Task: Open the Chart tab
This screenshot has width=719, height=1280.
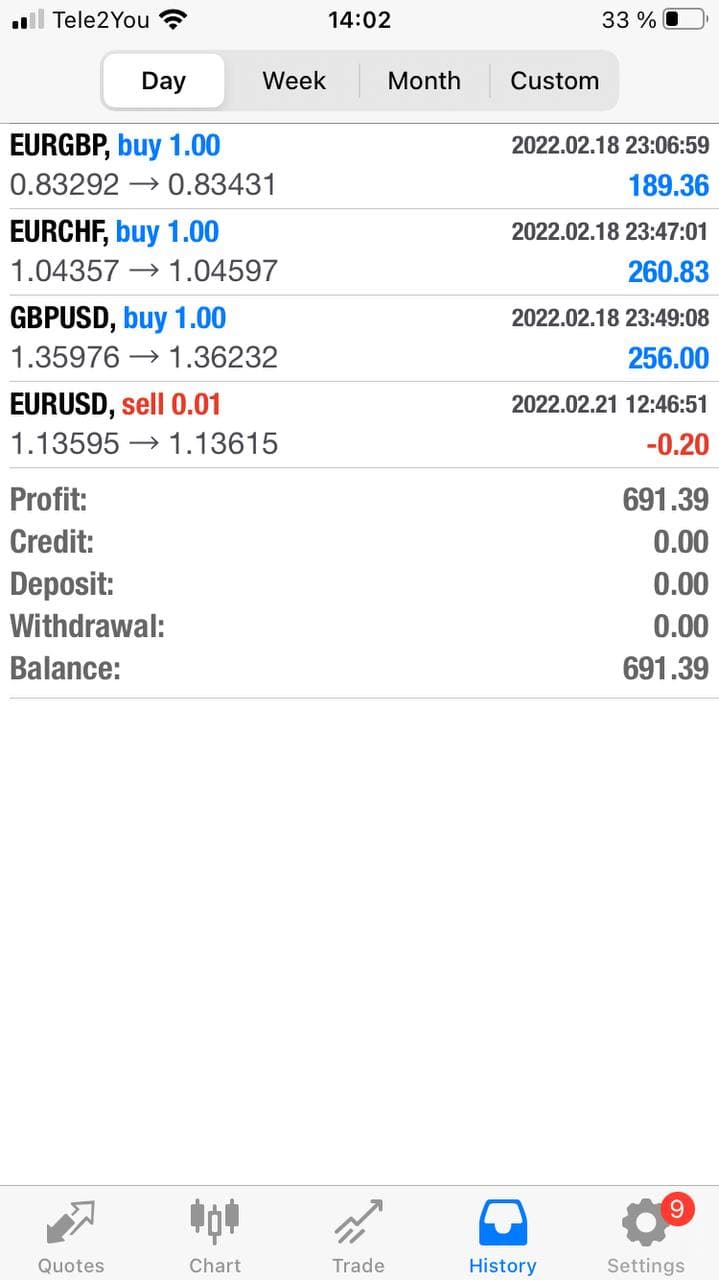Action: click(215, 1237)
